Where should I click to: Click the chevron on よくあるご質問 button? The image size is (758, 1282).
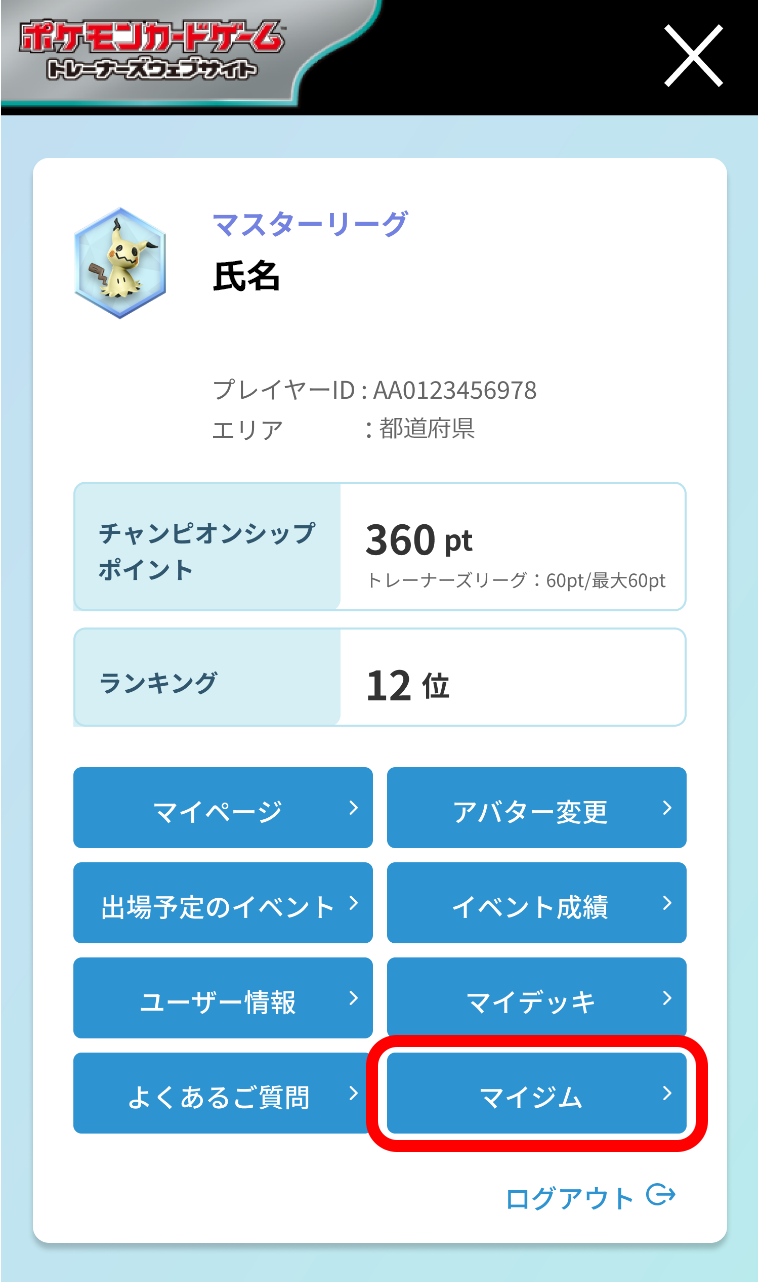pos(355,1093)
